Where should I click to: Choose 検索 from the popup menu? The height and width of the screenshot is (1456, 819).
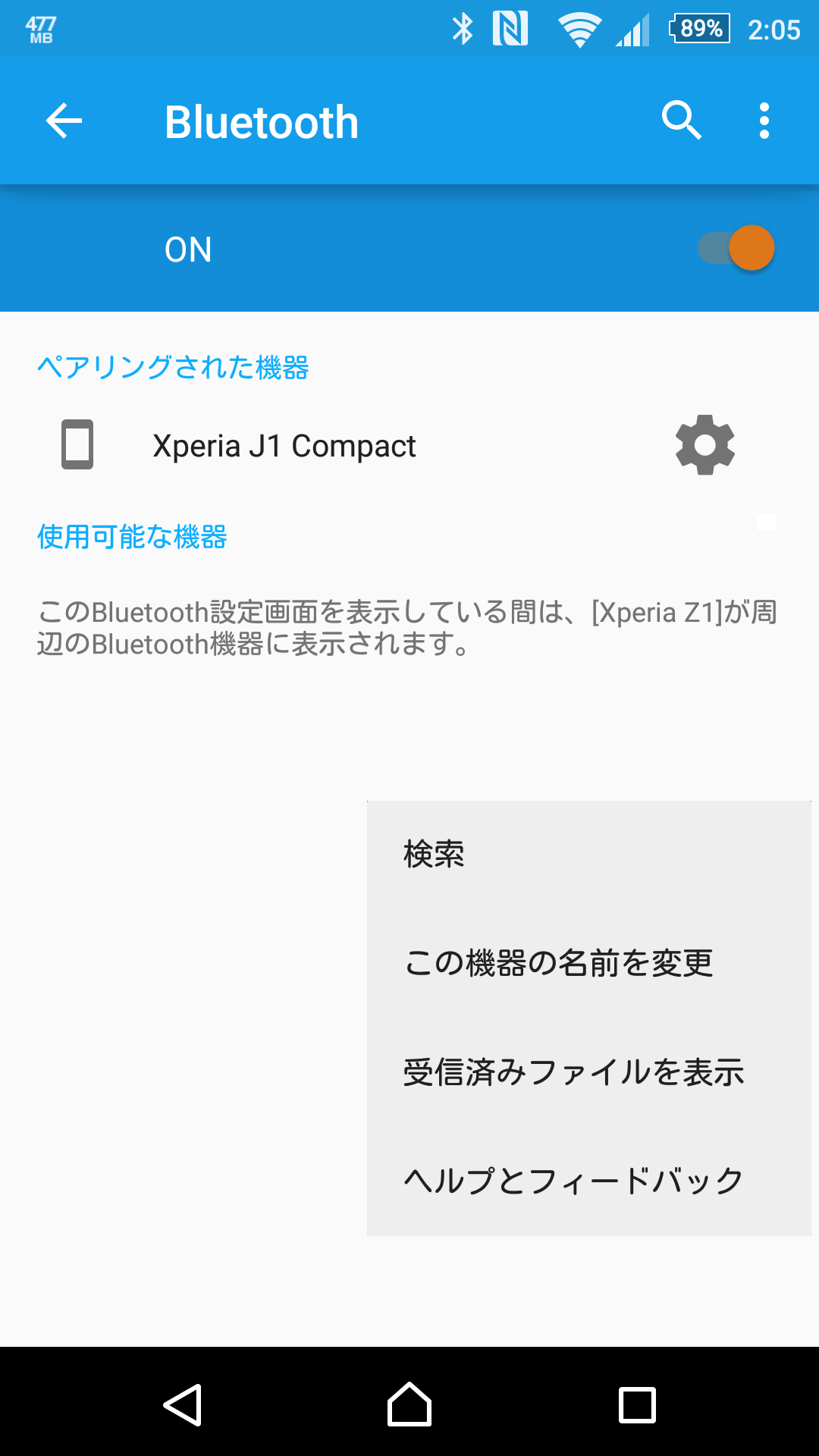click(589, 855)
